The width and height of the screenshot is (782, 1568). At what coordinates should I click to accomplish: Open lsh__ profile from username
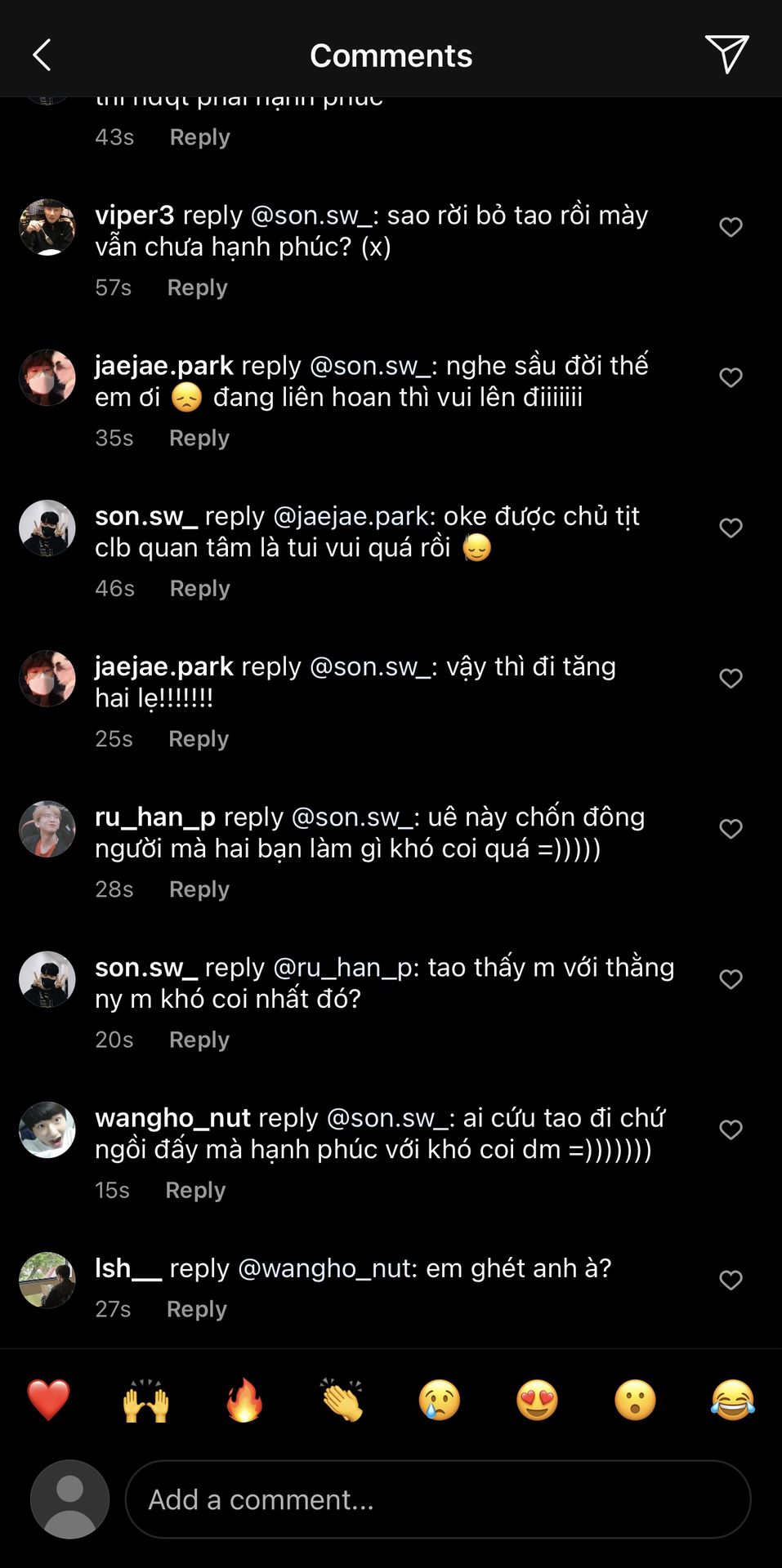coord(128,1268)
